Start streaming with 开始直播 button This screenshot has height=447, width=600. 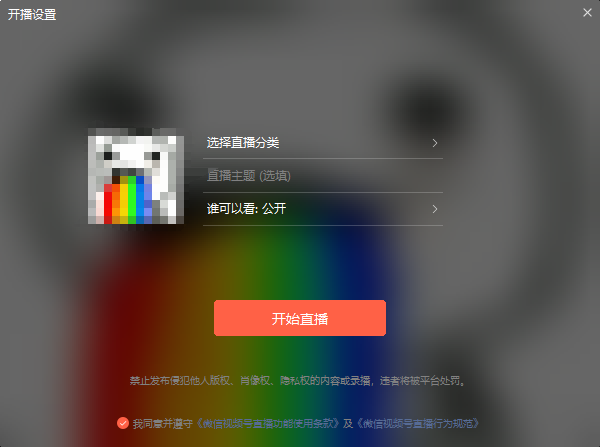point(300,319)
